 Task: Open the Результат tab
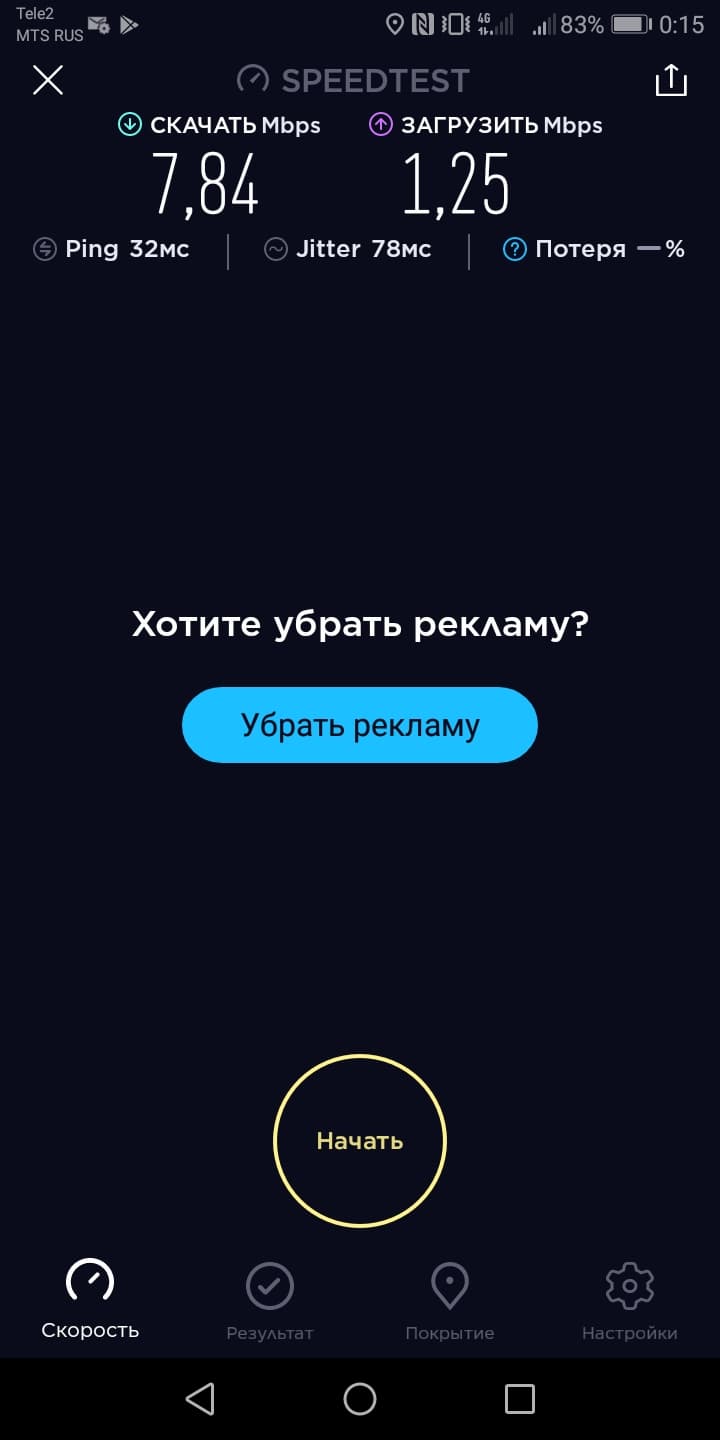(270, 1299)
